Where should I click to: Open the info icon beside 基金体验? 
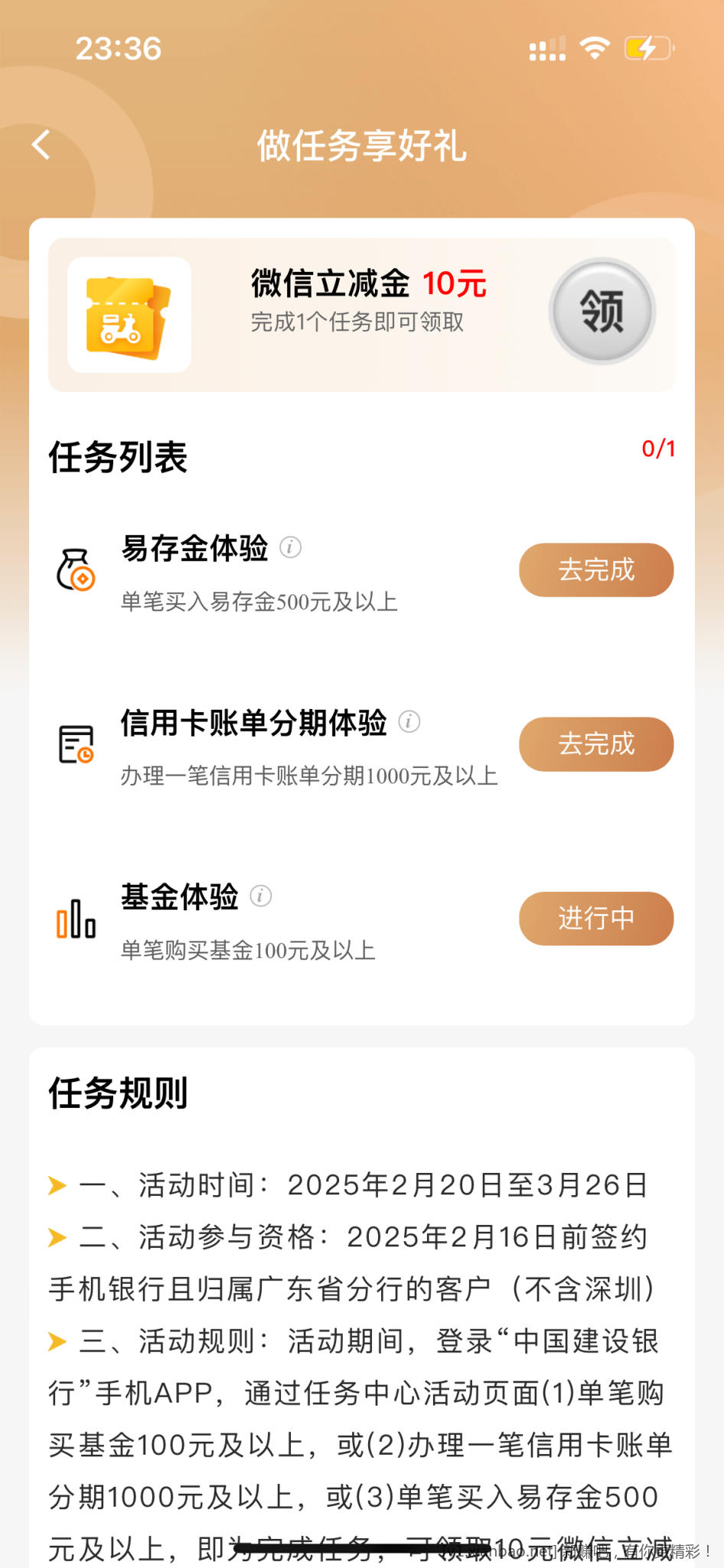pos(261,896)
